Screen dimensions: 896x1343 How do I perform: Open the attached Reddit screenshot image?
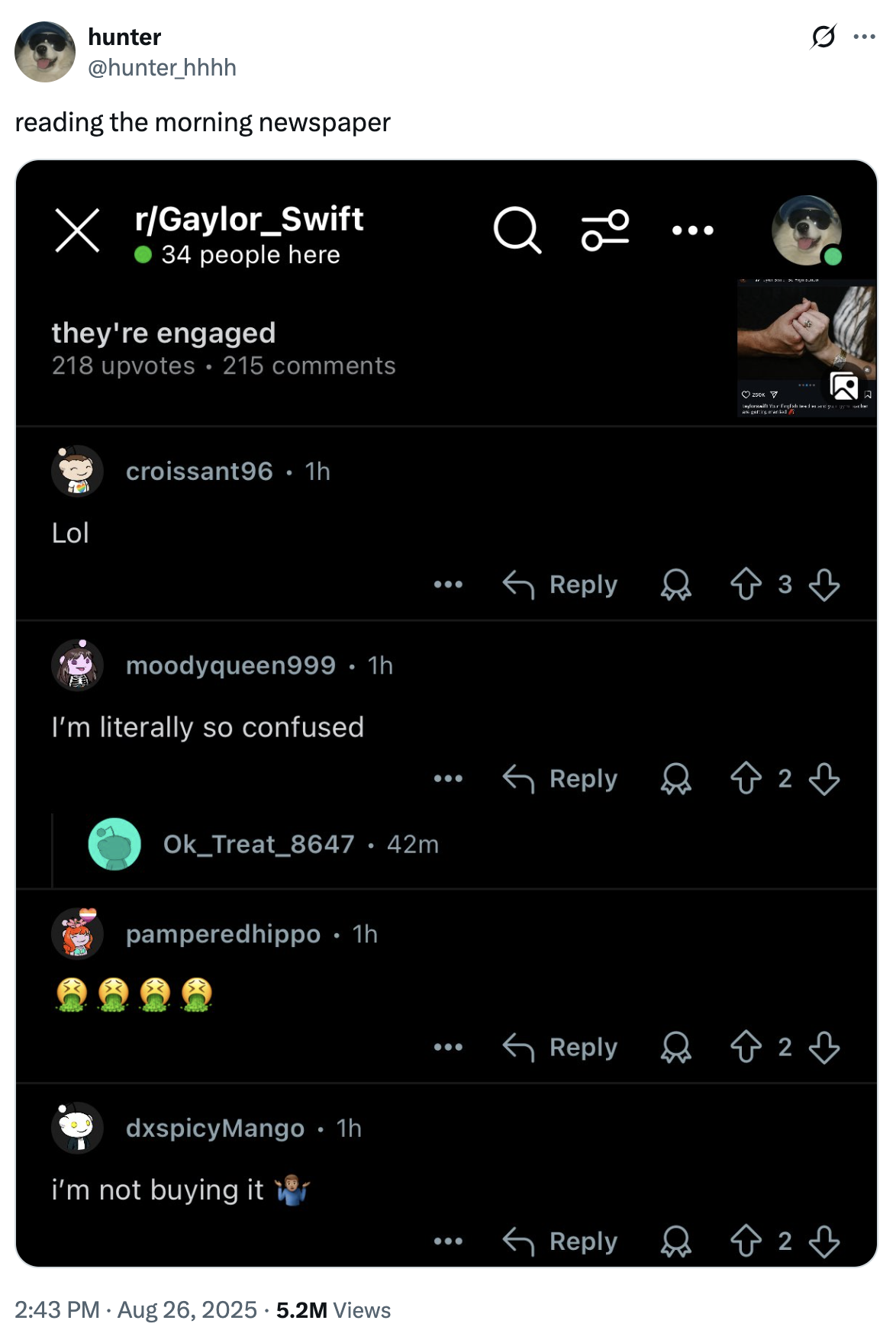tap(446, 713)
